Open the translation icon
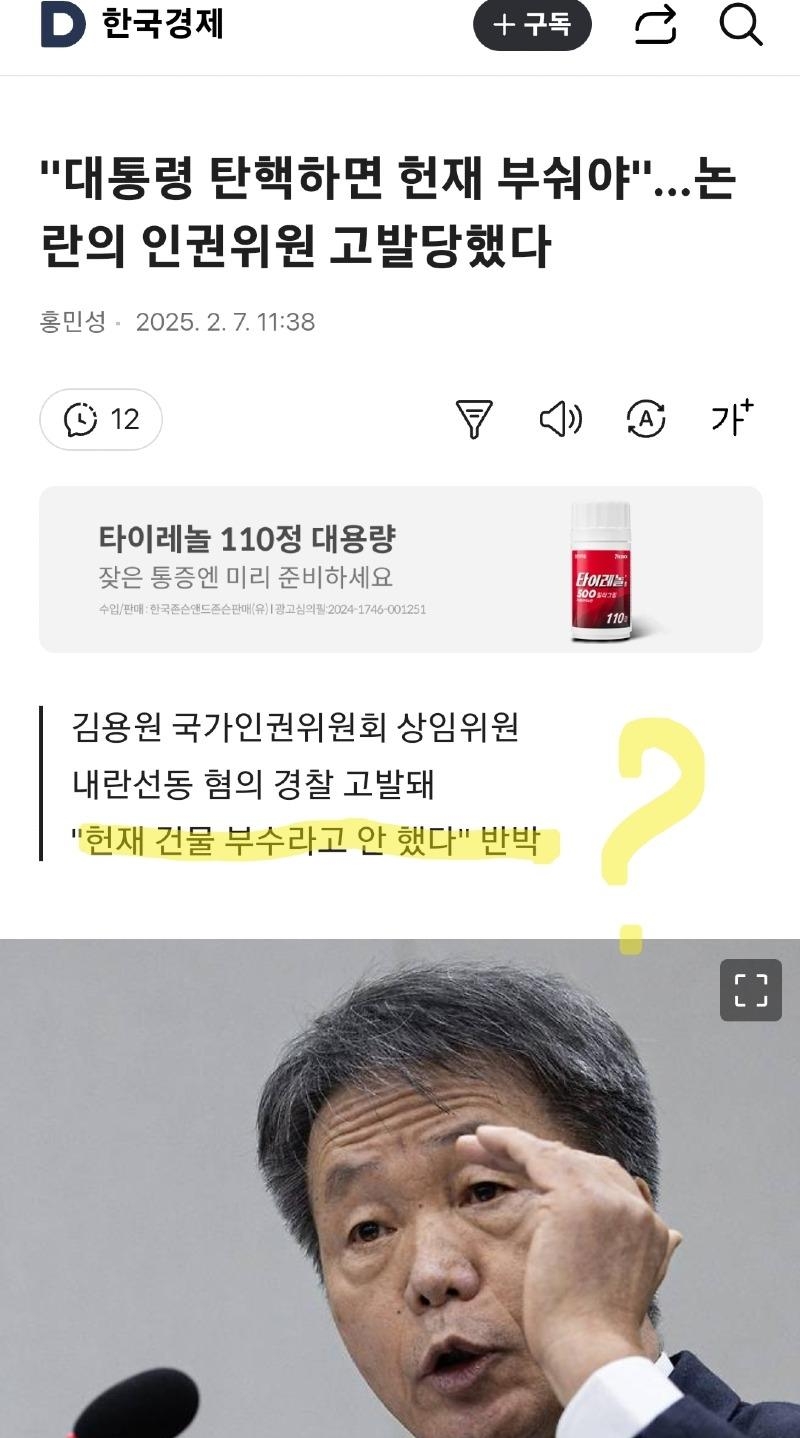This screenshot has height=1438, width=800. tap(646, 419)
